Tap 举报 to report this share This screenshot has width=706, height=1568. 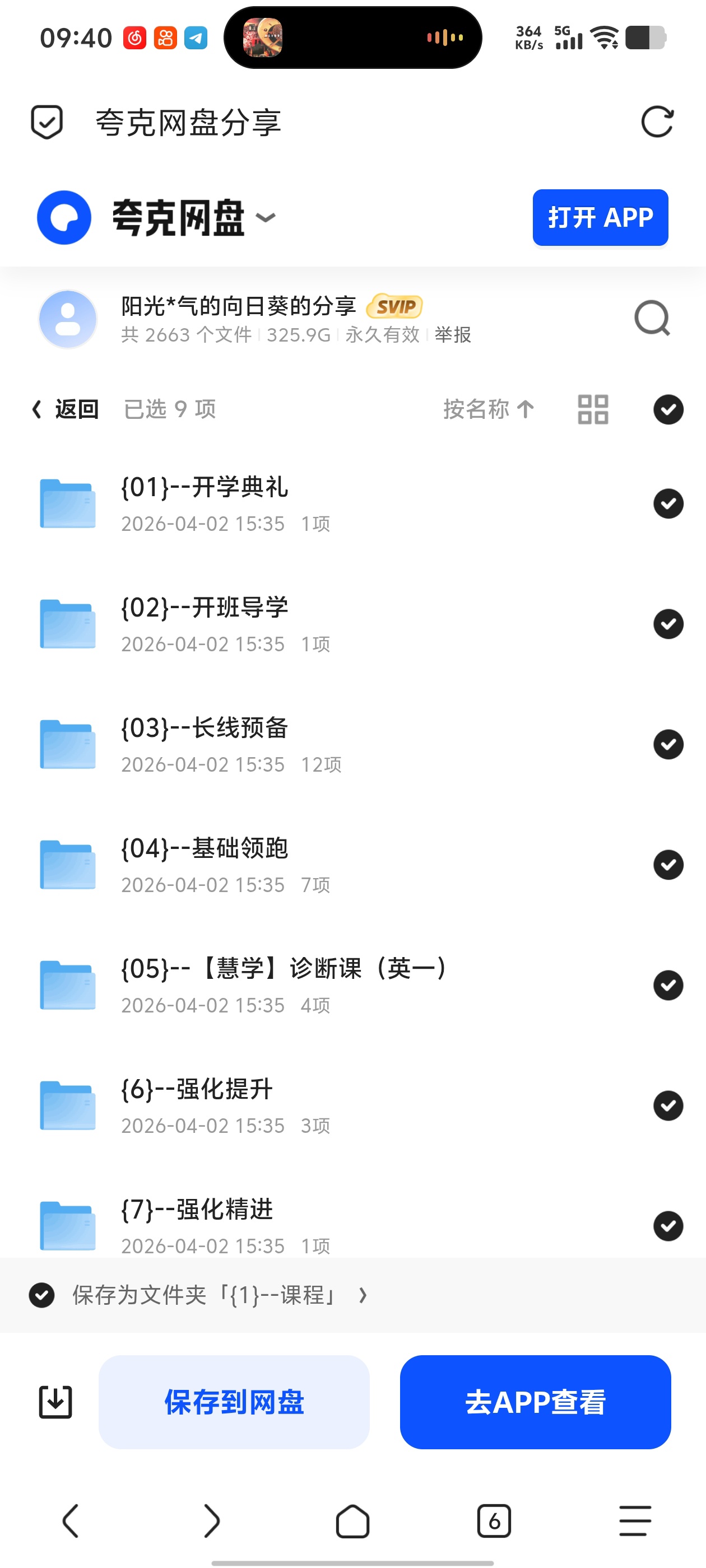tap(453, 334)
